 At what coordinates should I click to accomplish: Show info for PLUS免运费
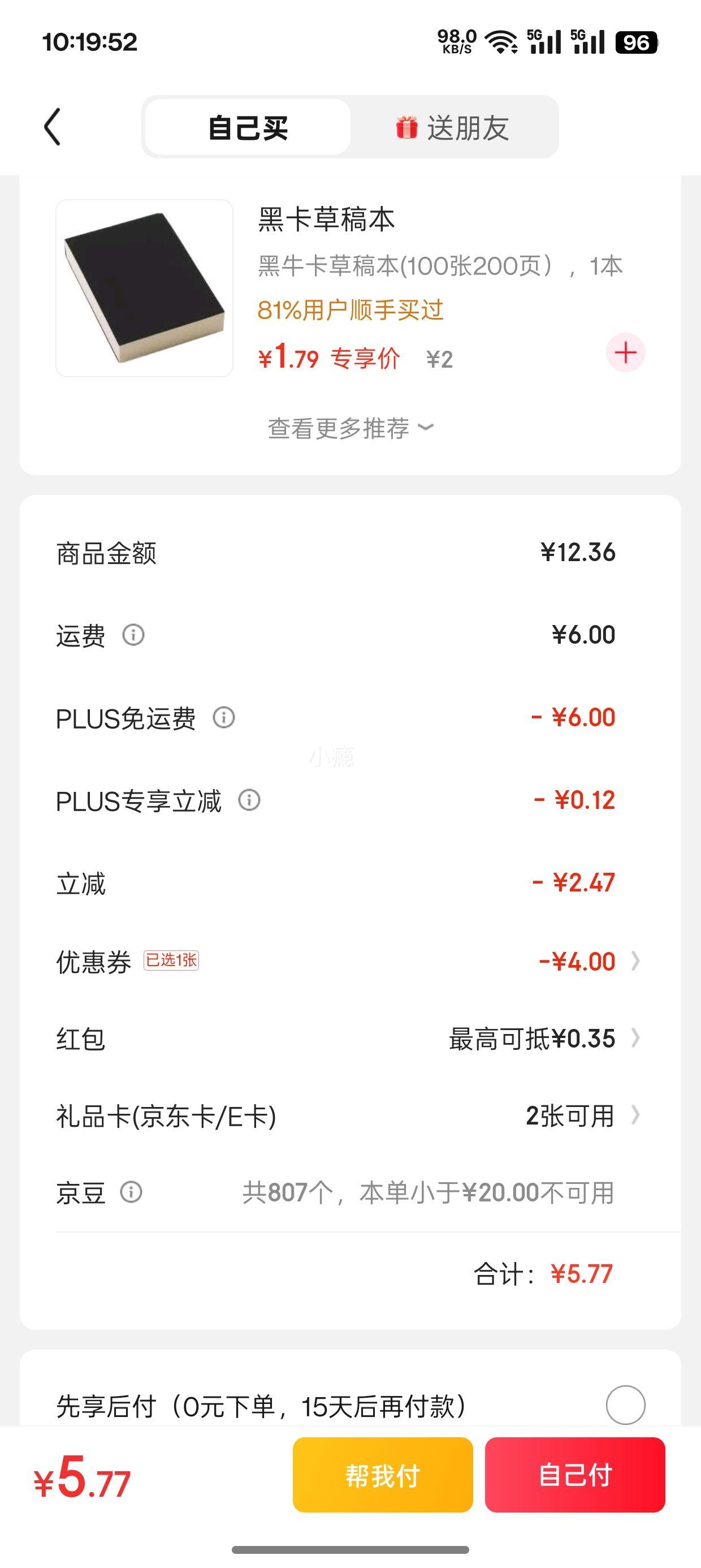coord(223,718)
